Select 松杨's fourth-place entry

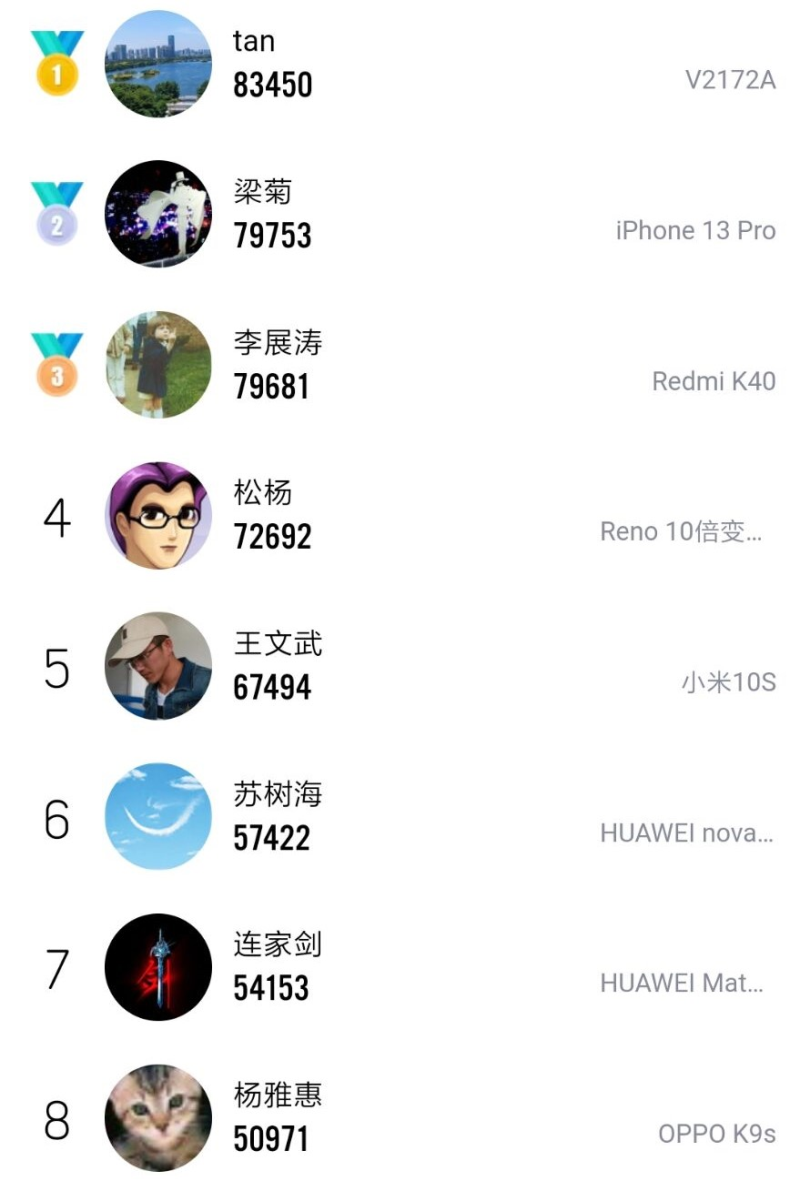[400, 516]
